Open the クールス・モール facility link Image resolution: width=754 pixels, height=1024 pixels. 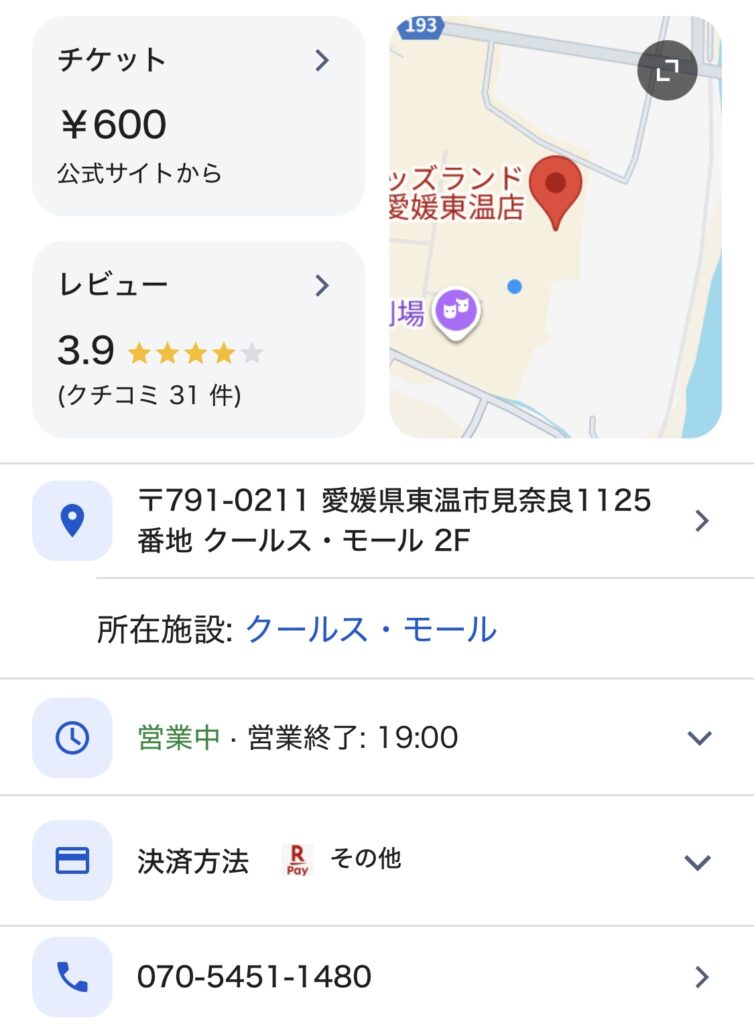coord(371,629)
